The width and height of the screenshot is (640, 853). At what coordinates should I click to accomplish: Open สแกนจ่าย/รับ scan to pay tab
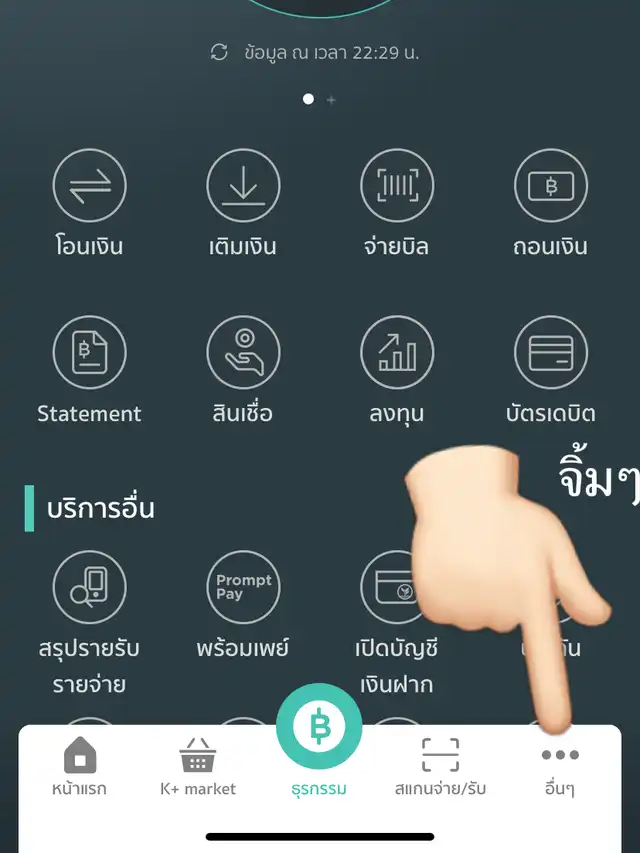440,767
